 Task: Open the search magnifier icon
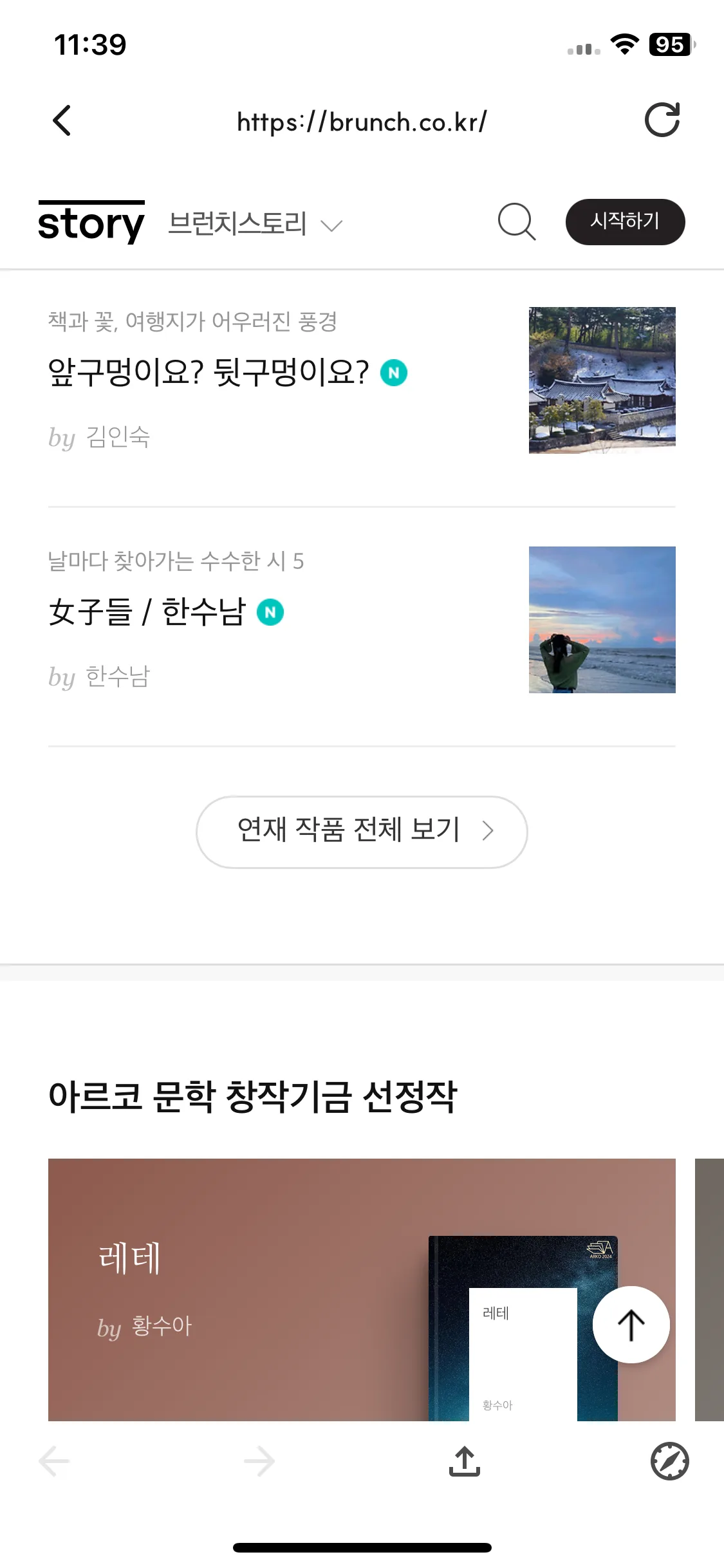516,222
